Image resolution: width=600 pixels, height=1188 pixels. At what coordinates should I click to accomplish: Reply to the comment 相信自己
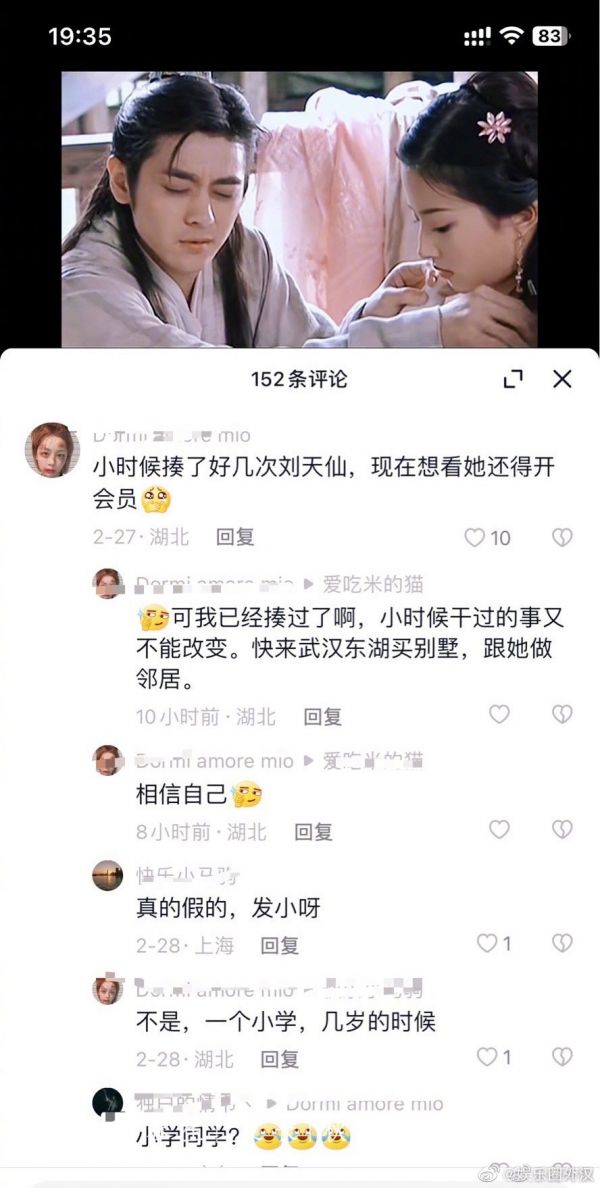coord(313,831)
